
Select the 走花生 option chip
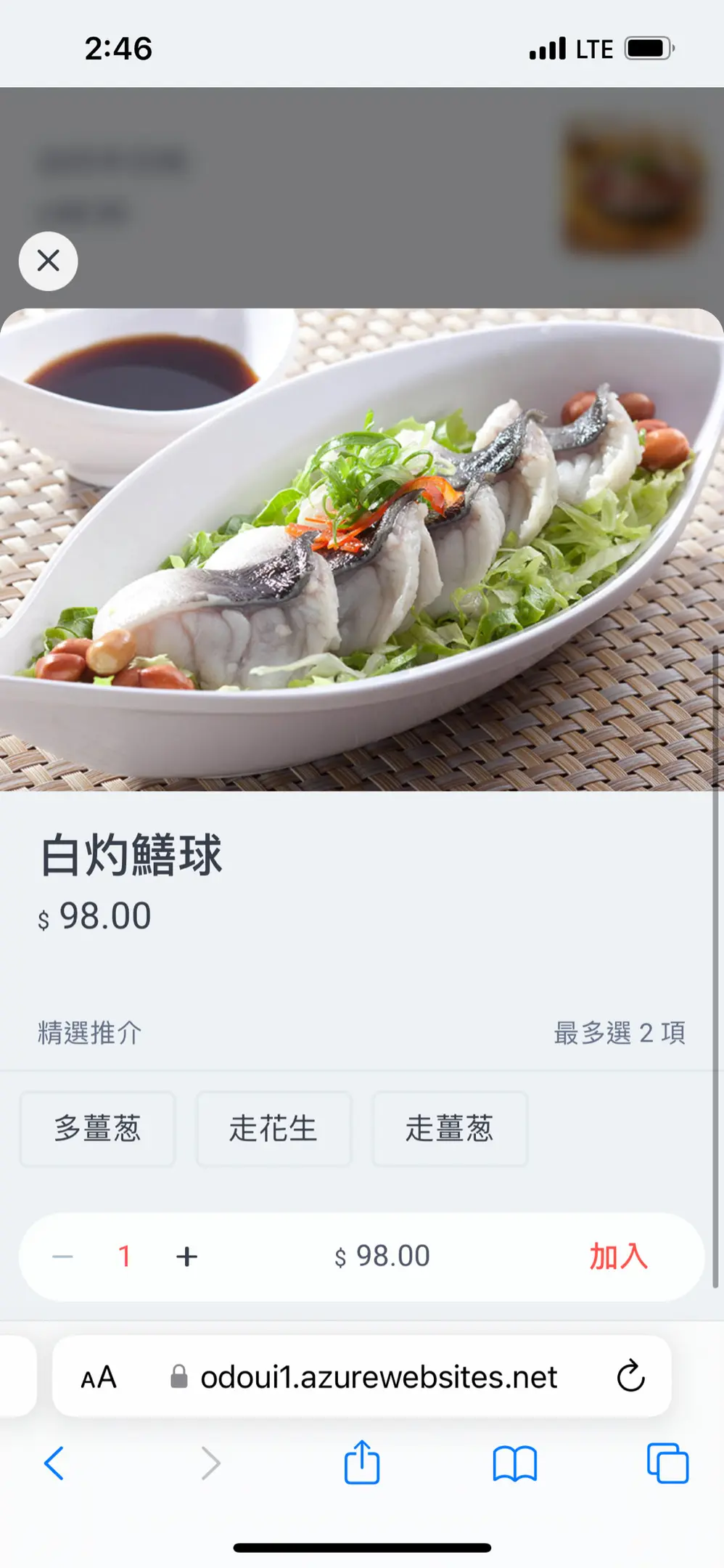coord(273,1129)
